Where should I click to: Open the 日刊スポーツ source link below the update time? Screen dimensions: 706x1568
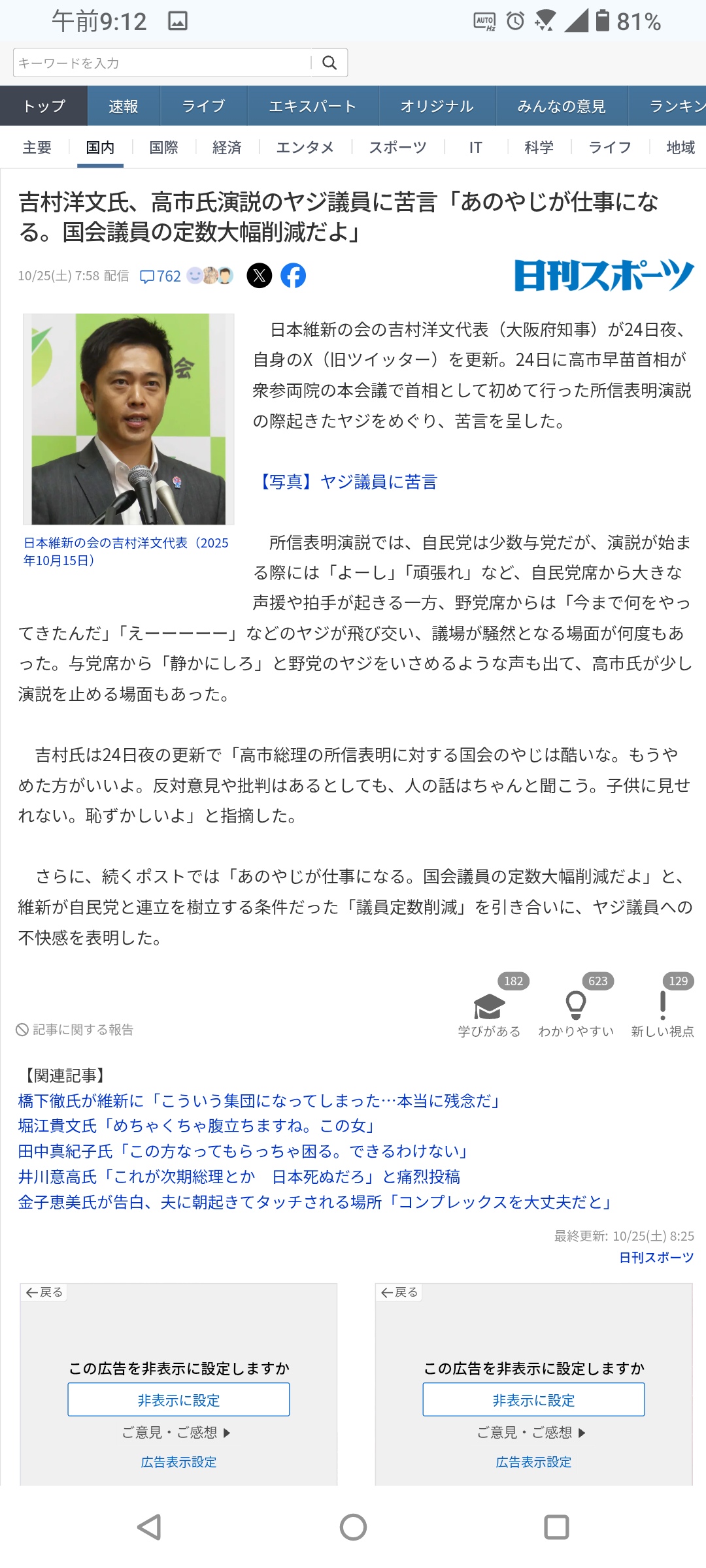pyautogui.click(x=656, y=1258)
